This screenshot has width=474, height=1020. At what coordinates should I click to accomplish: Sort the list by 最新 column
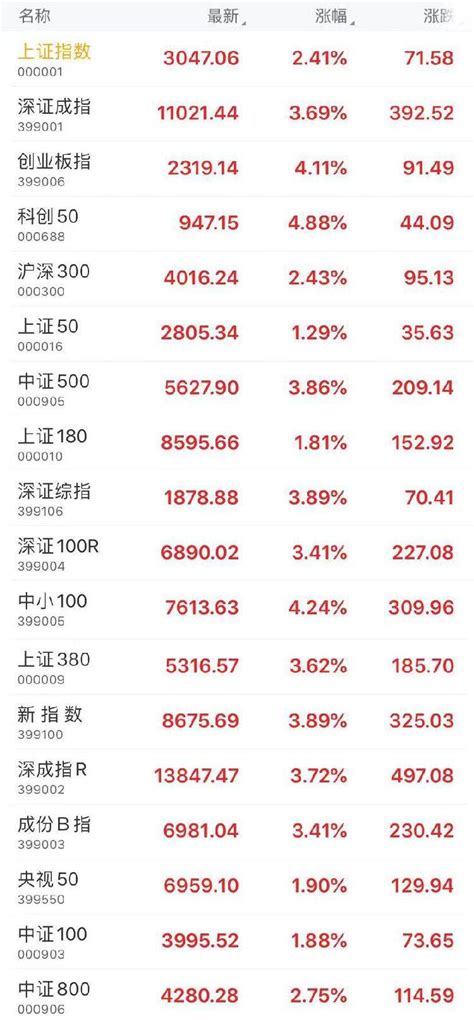pos(226,17)
